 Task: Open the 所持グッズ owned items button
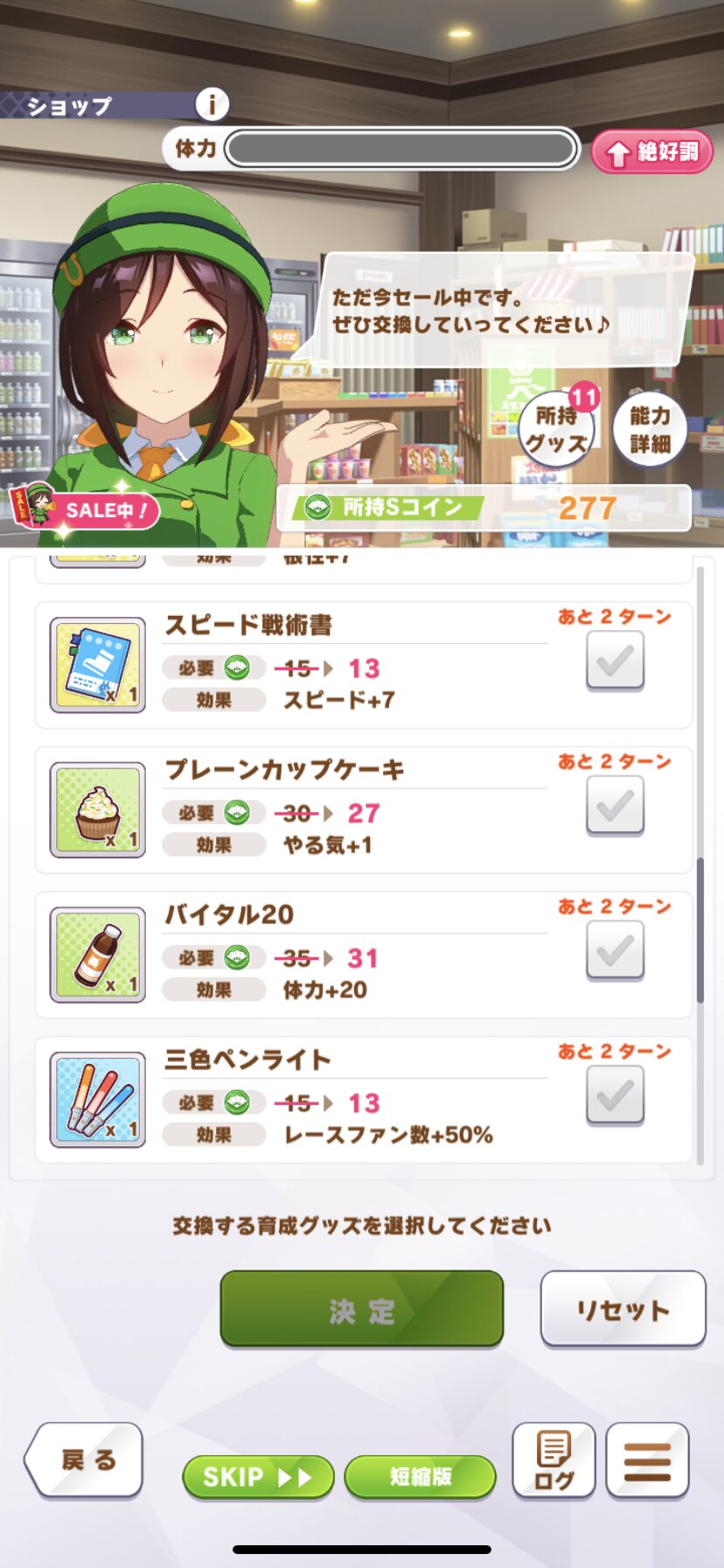pos(558,429)
